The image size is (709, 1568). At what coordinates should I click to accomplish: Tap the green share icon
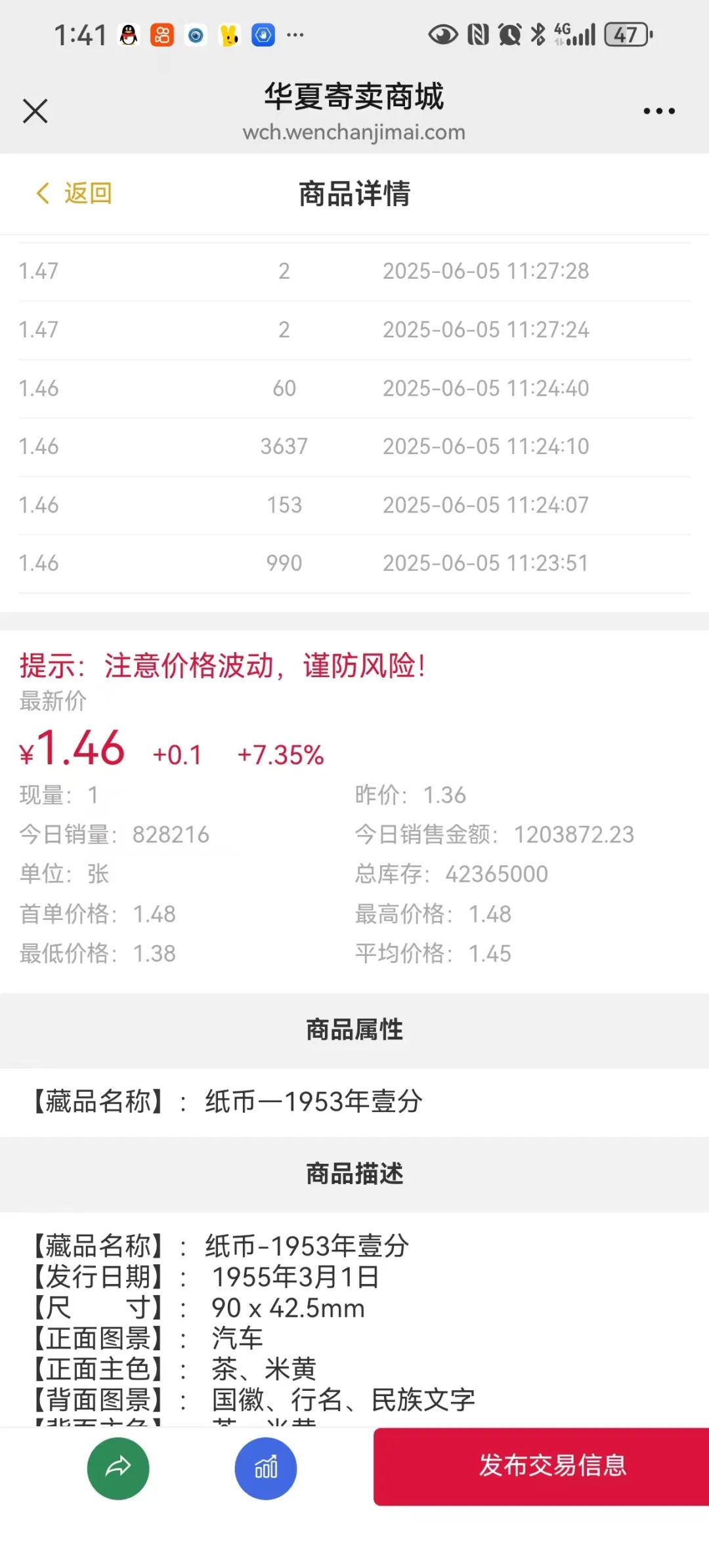[118, 1468]
